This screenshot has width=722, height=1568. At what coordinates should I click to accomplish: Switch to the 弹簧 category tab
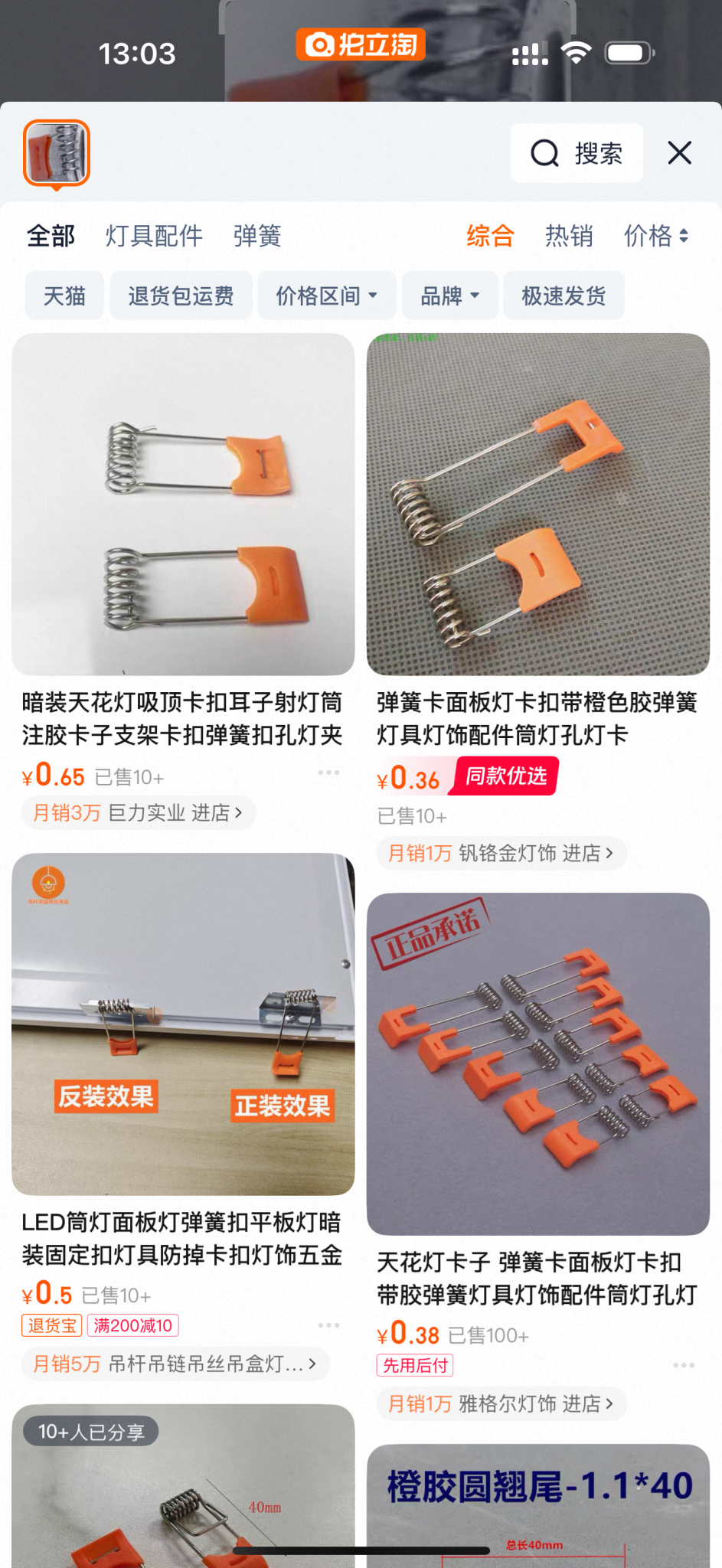click(257, 236)
